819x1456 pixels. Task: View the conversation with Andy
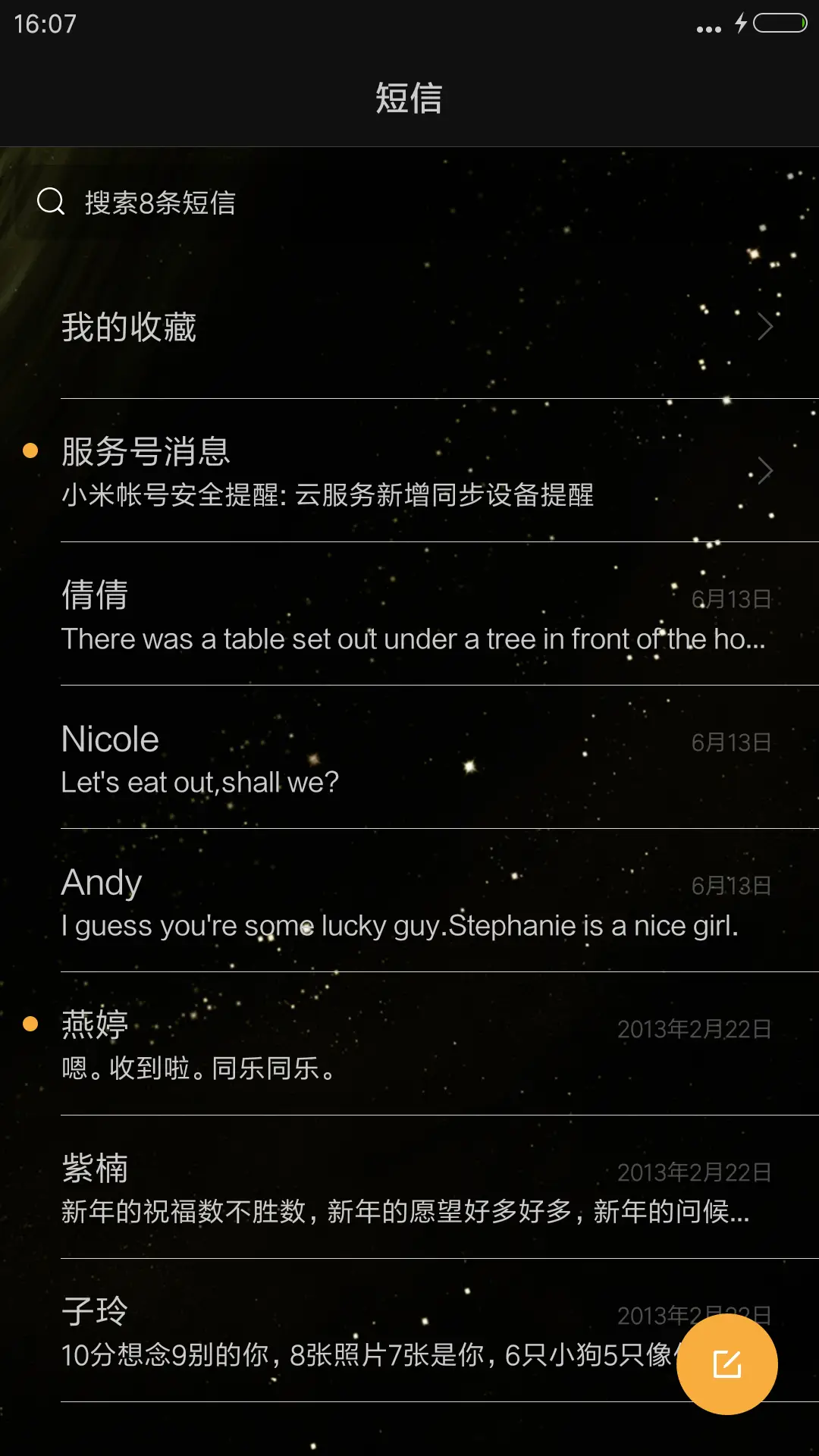click(409, 902)
